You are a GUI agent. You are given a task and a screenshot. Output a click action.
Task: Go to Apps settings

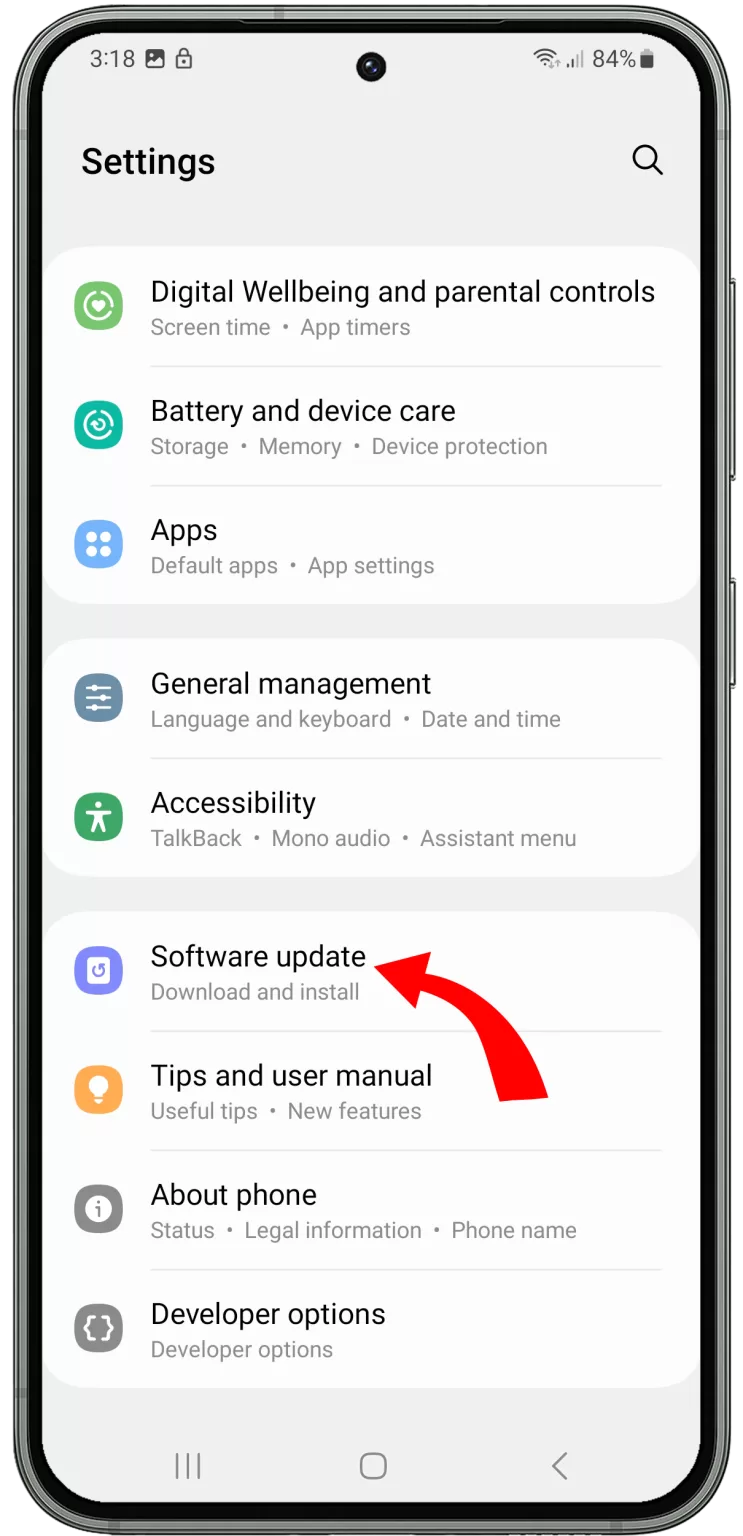tap(371, 545)
